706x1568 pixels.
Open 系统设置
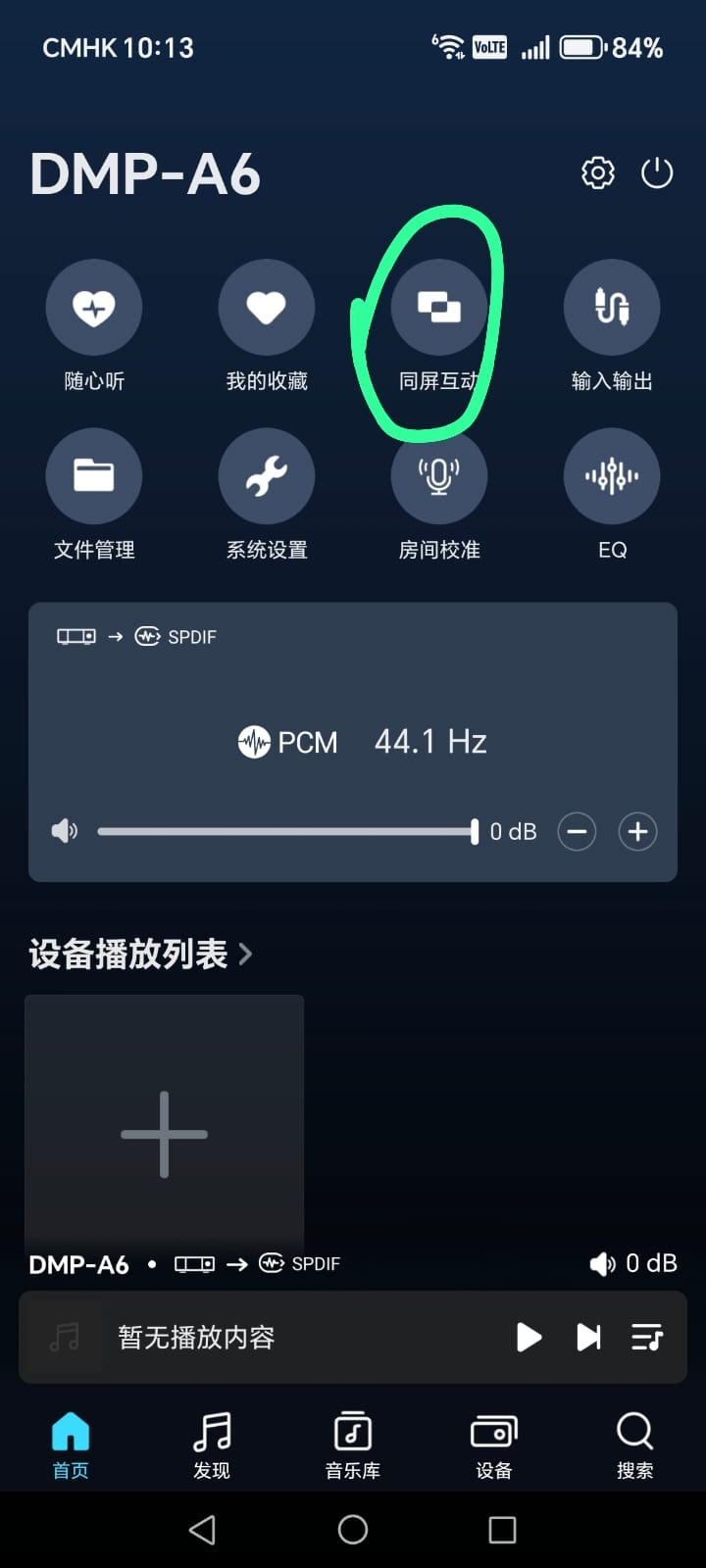click(x=266, y=476)
